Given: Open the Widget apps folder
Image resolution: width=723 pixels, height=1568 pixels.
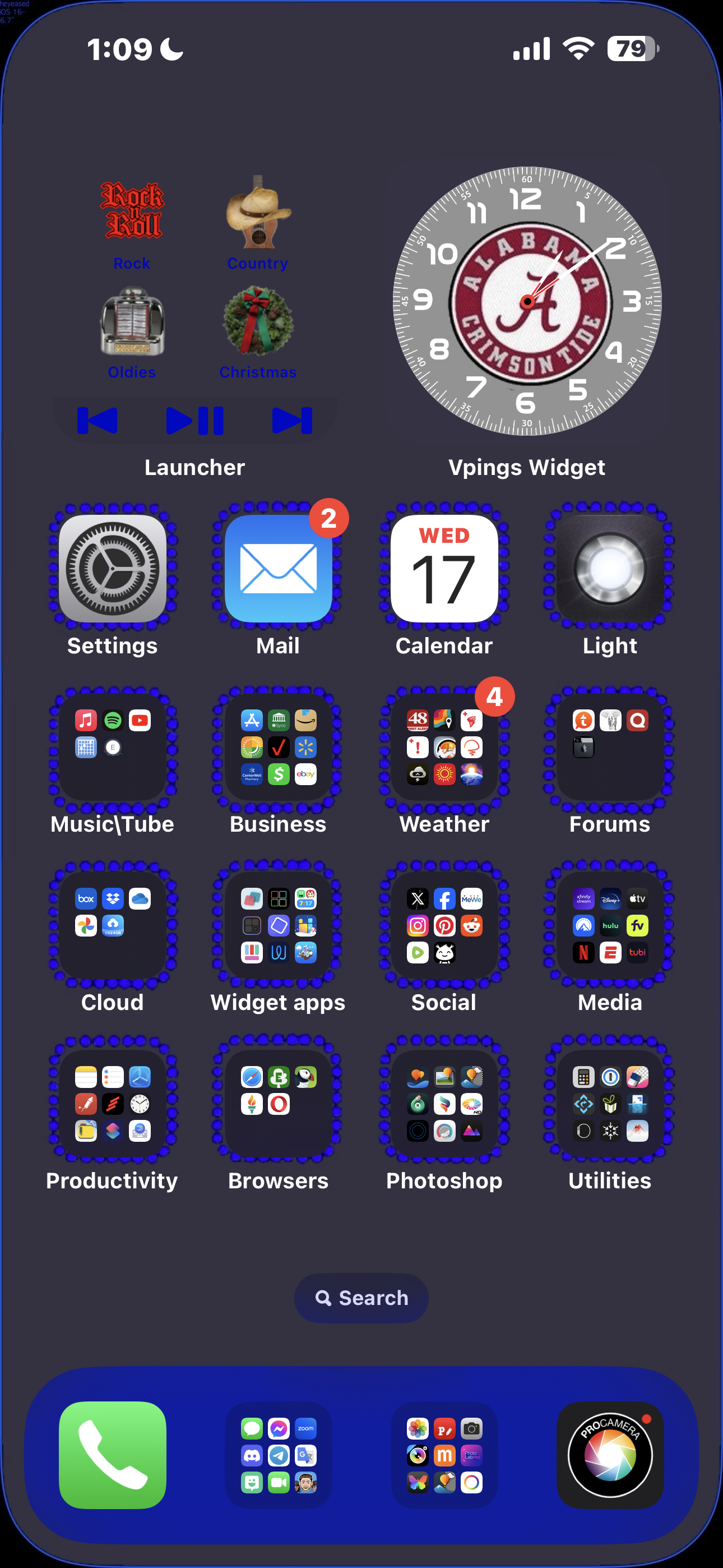Looking at the screenshot, I should [278, 925].
